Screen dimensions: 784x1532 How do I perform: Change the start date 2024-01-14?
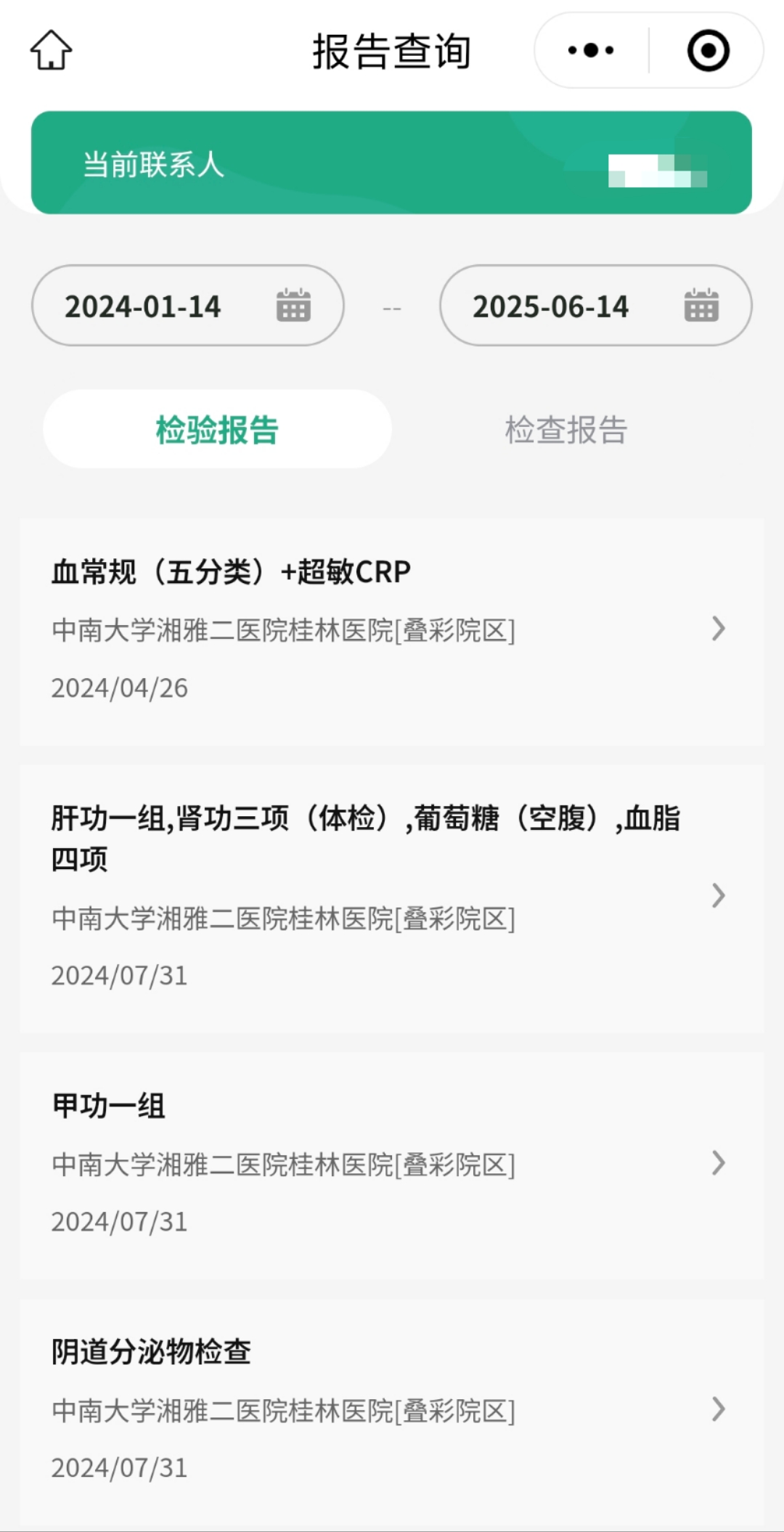(188, 306)
